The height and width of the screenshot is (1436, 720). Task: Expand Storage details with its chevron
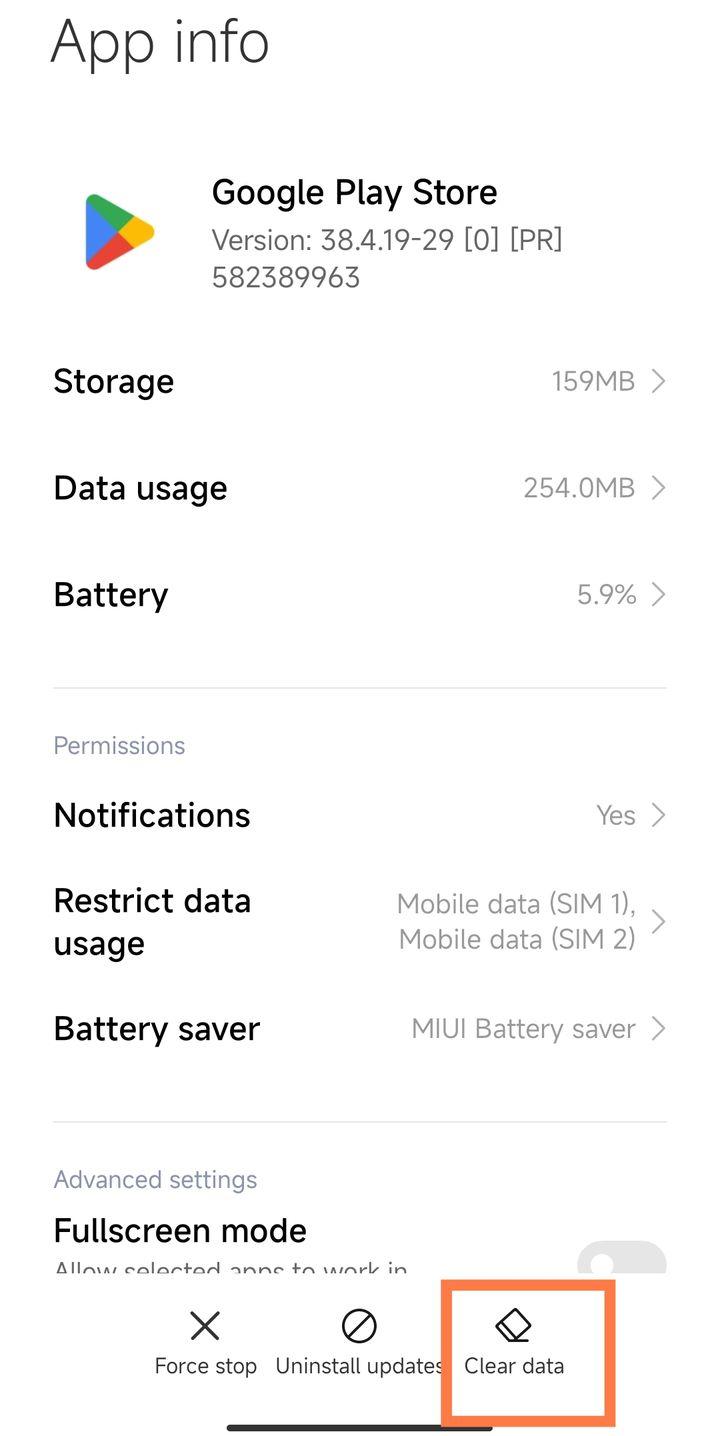[x=658, y=381]
